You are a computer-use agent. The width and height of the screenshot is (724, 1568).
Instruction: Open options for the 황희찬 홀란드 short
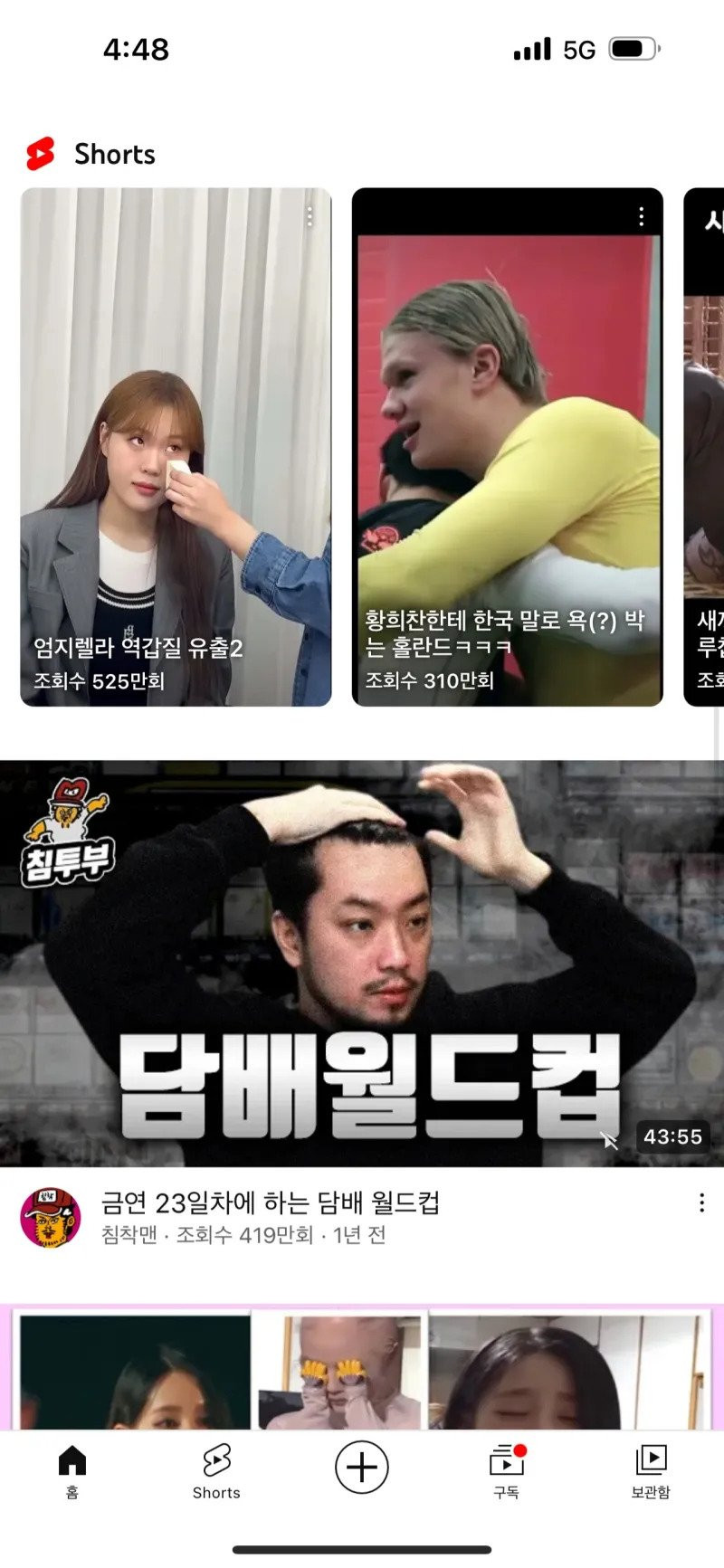coord(641,216)
